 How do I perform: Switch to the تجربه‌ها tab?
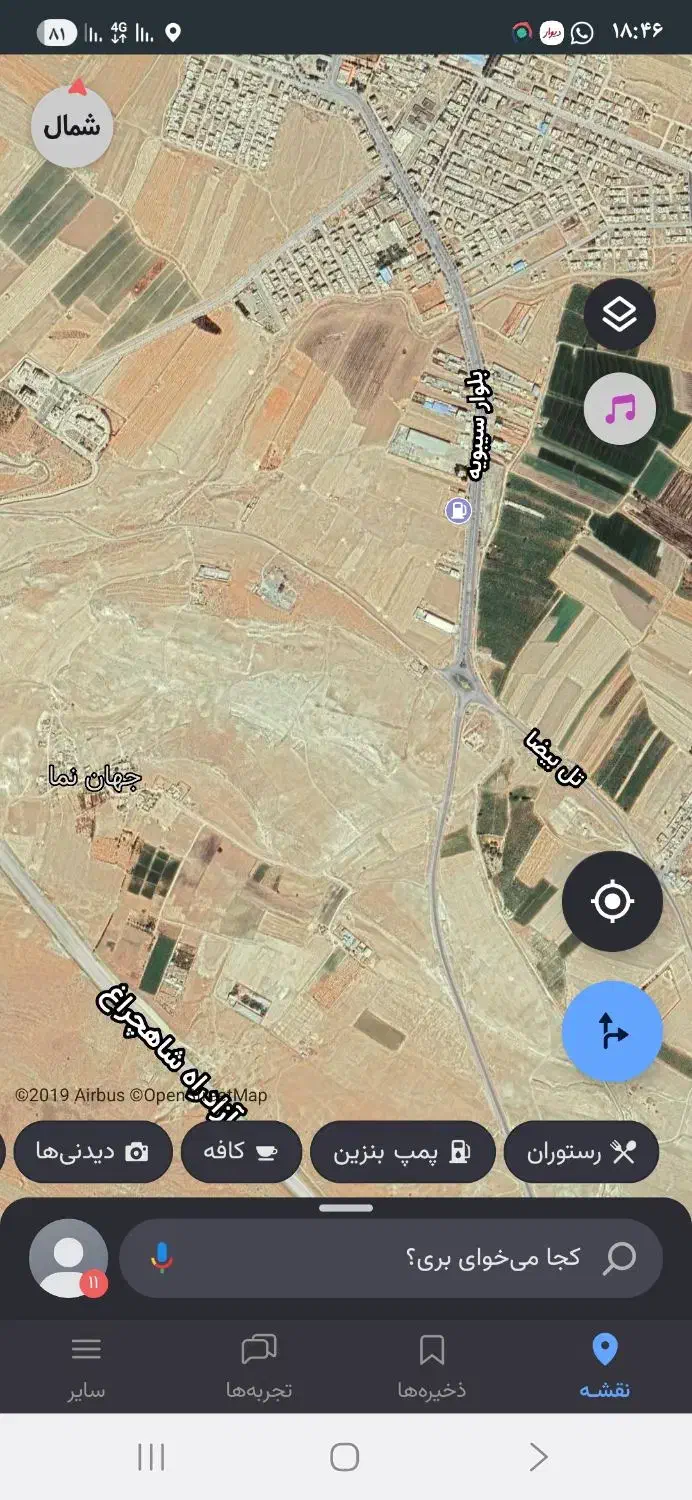click(259, 1367)
